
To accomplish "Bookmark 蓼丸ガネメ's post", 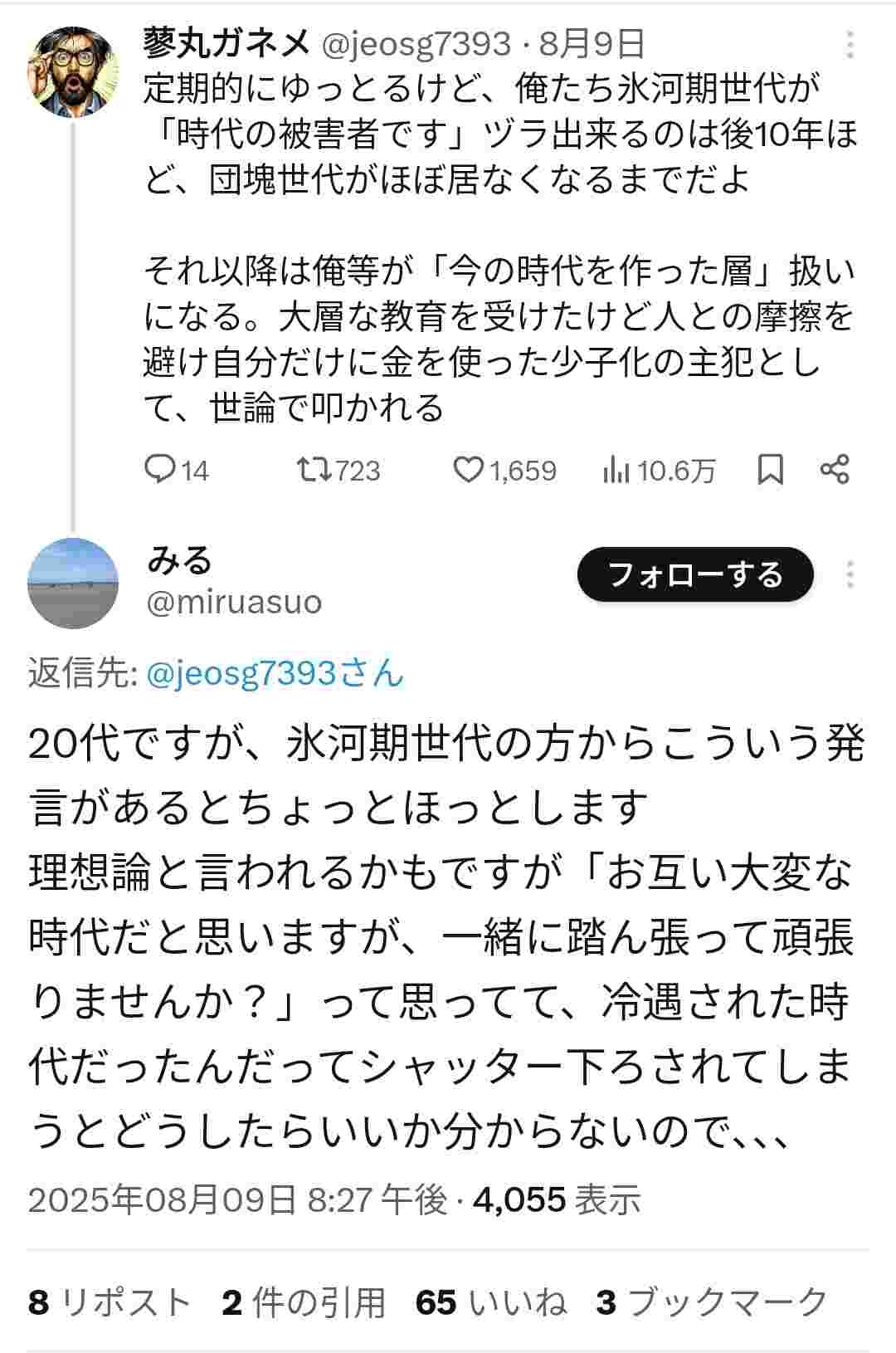I will [x=771, y=470].
